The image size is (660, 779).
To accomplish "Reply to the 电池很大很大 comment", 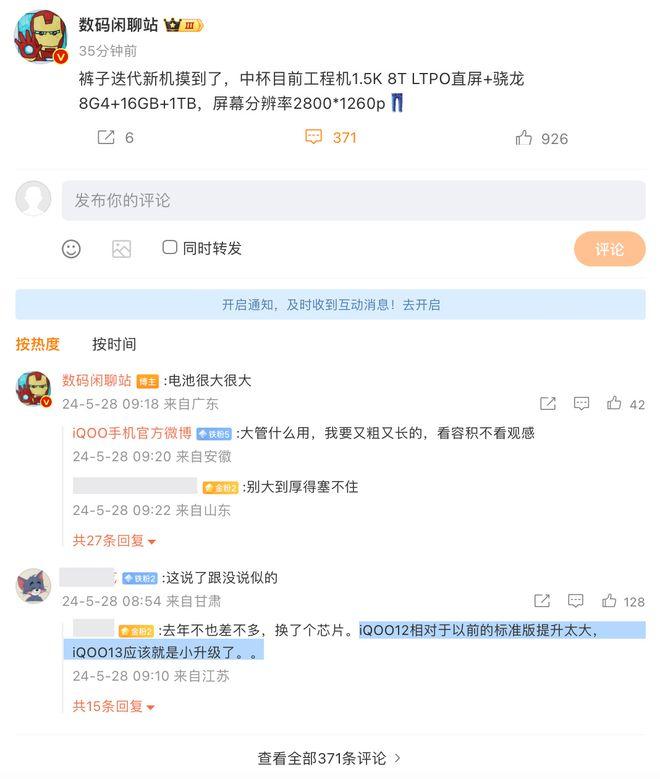I will pos(581,404).
